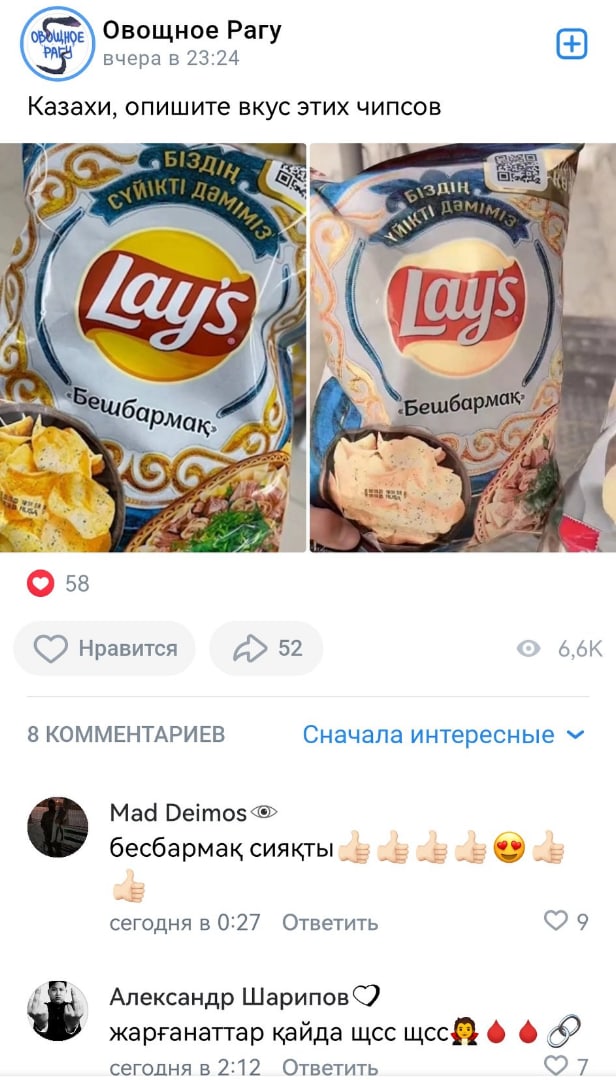Reply to Александр Шарипов's comment

[330, 1067]
